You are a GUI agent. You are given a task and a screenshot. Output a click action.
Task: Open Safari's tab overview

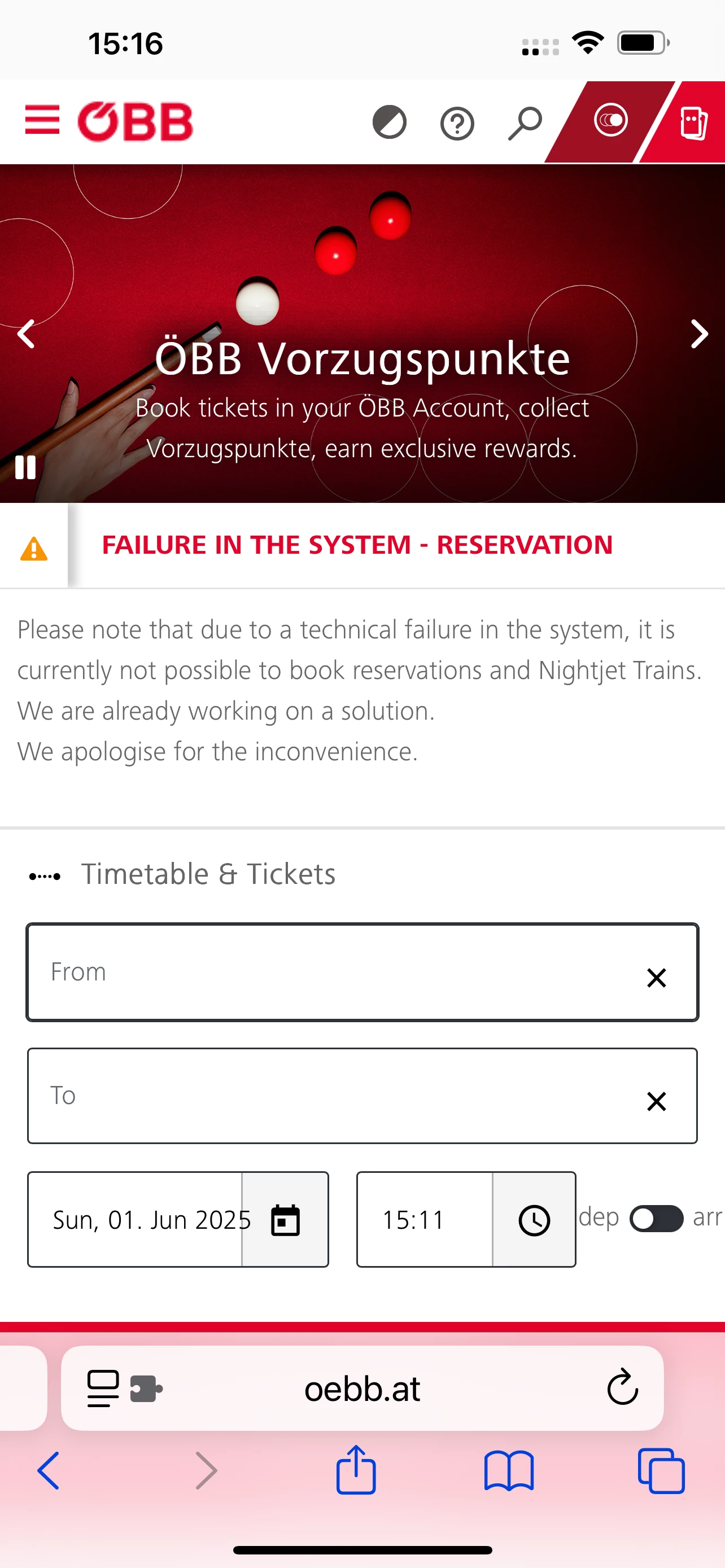[661, 1471]
